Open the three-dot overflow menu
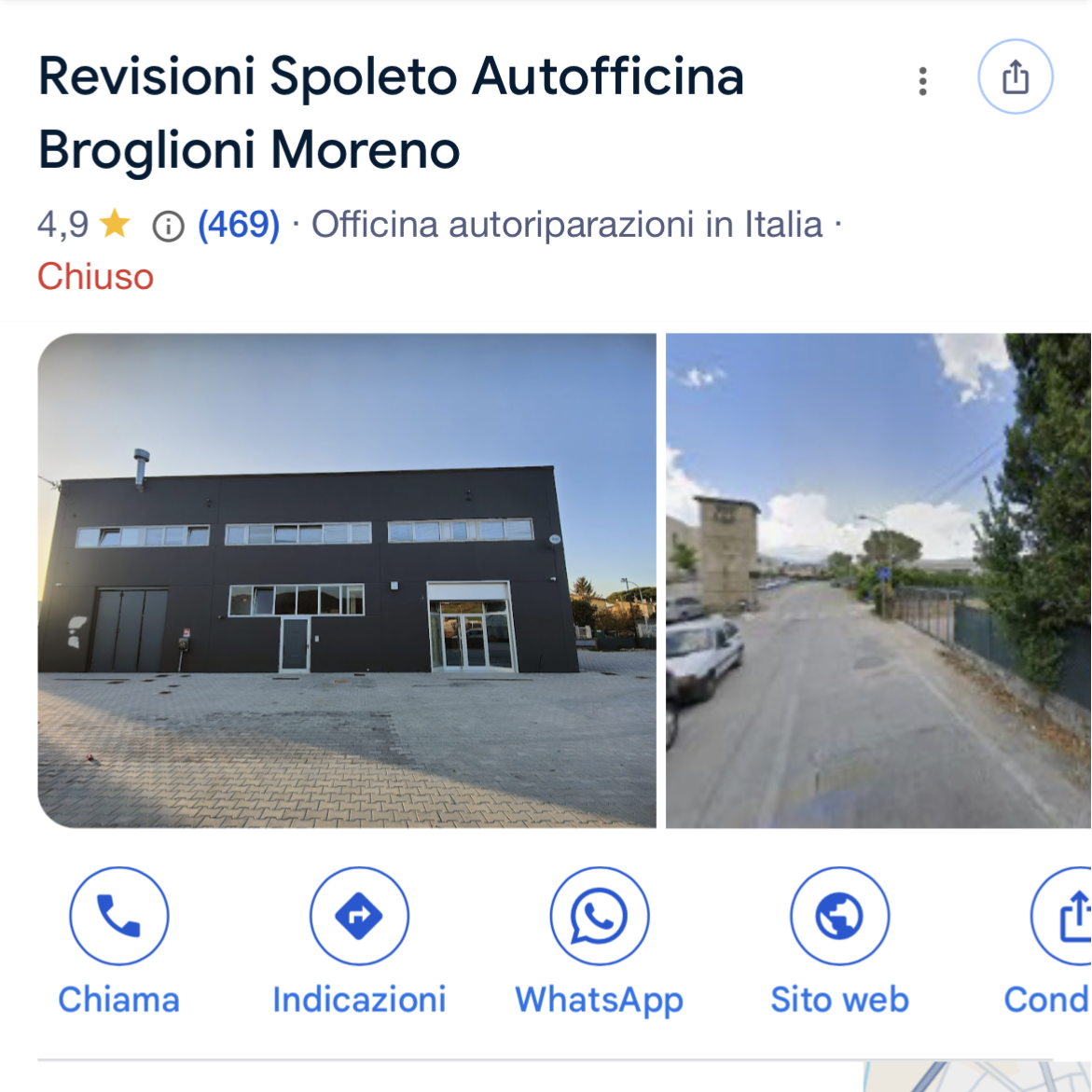Screen dimensions: 1092x1092 922,81
